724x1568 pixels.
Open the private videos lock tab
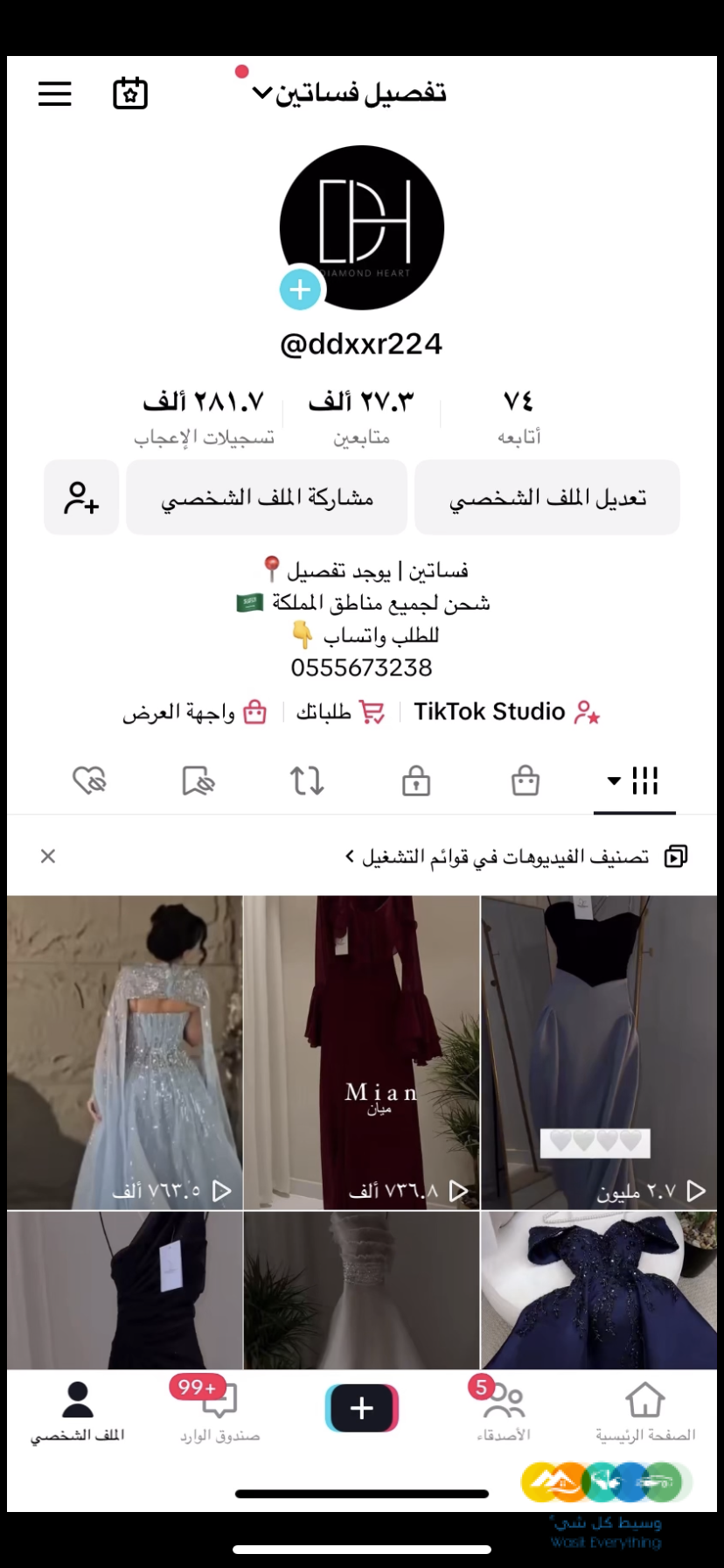(415, 780)
